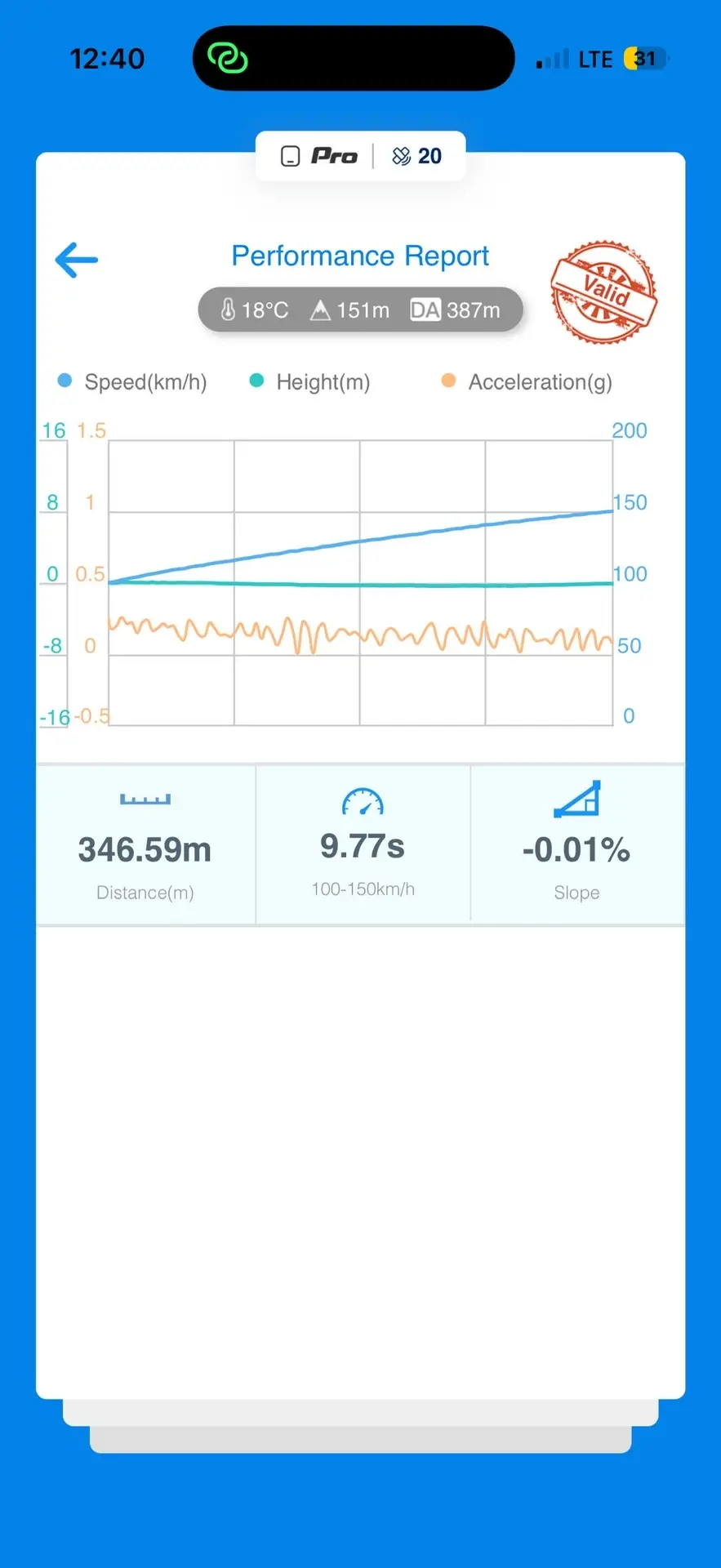
Task: Go back using the blue arrow
Action: [x=77, y=260]
